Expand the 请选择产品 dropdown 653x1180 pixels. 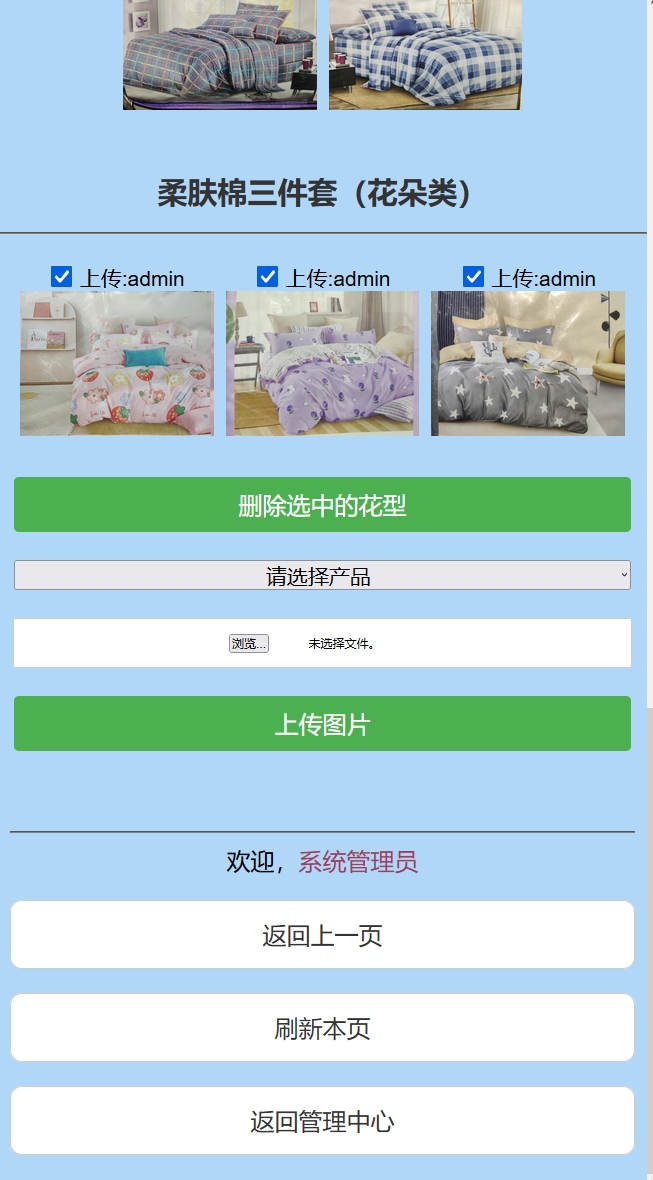click(322, 575)
